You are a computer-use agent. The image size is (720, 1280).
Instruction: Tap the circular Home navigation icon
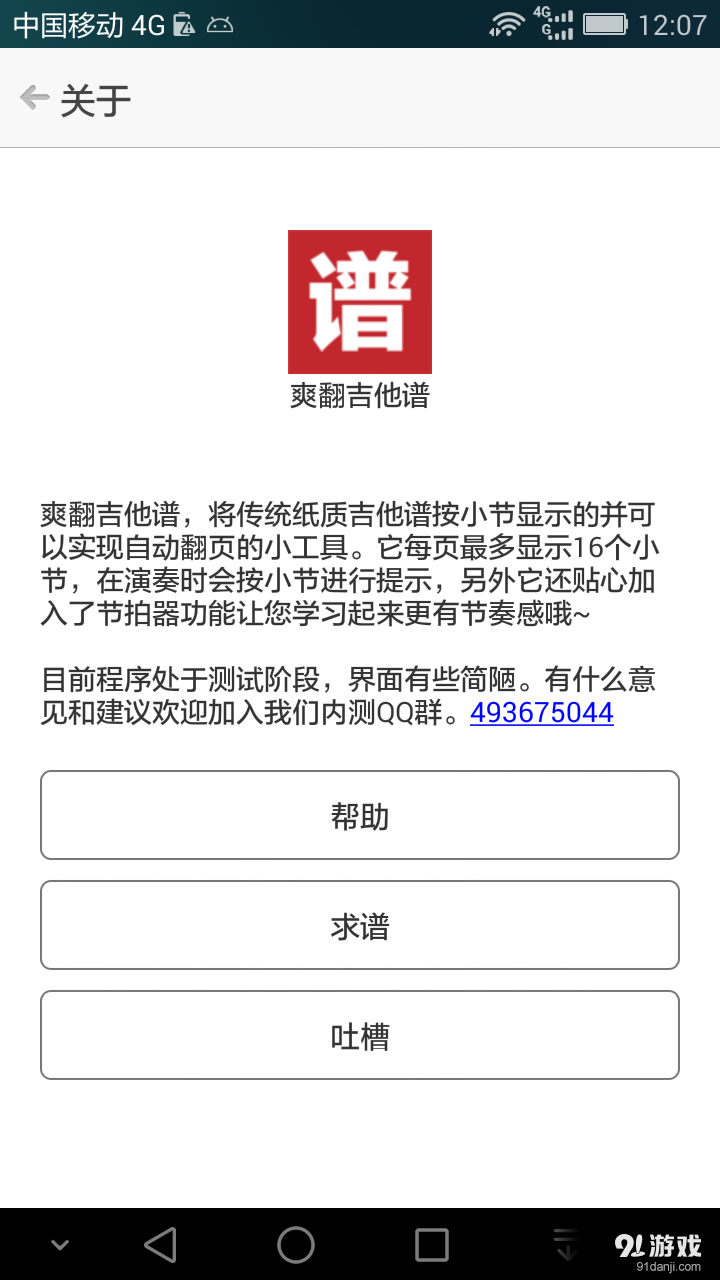(x=296, y=1245)
